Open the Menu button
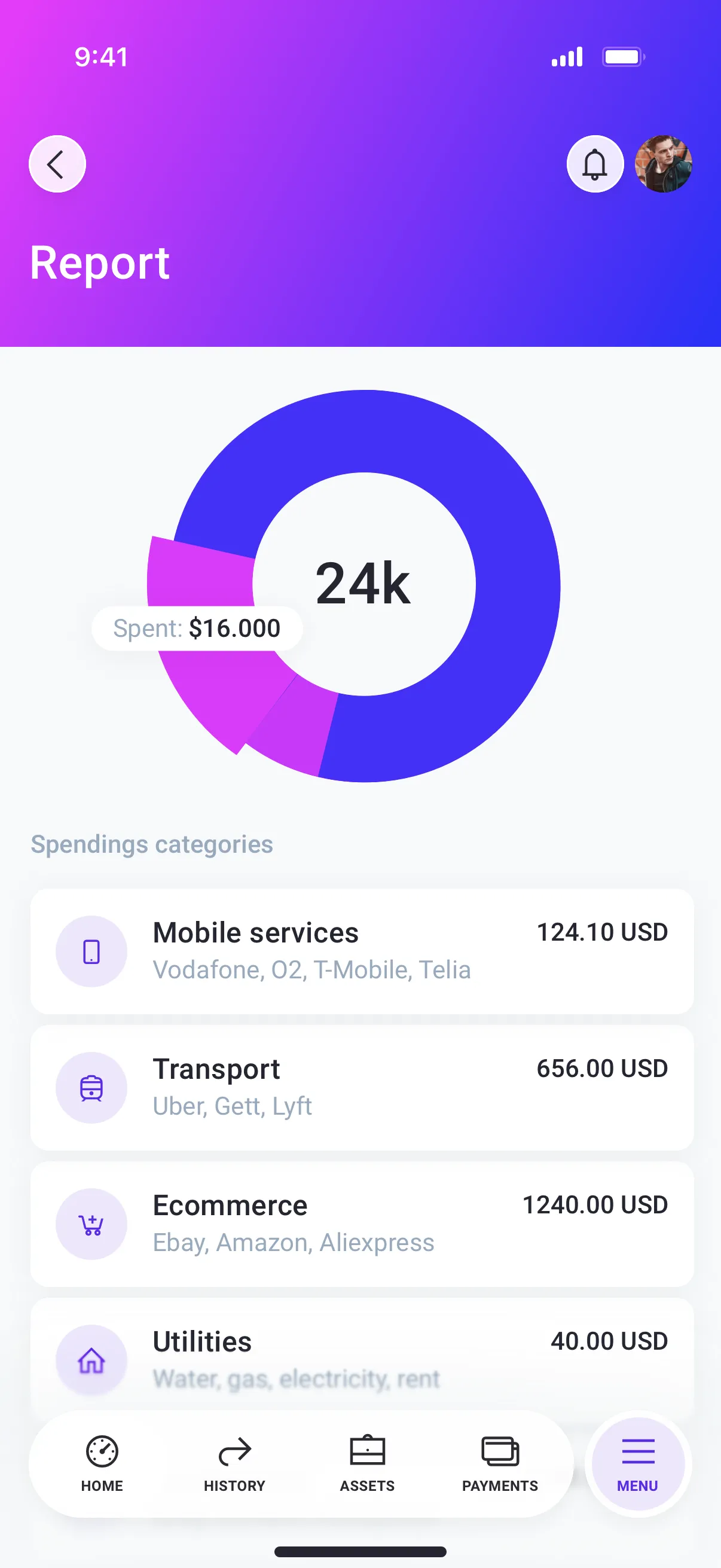The image size is (721, 1568). 638,1464
